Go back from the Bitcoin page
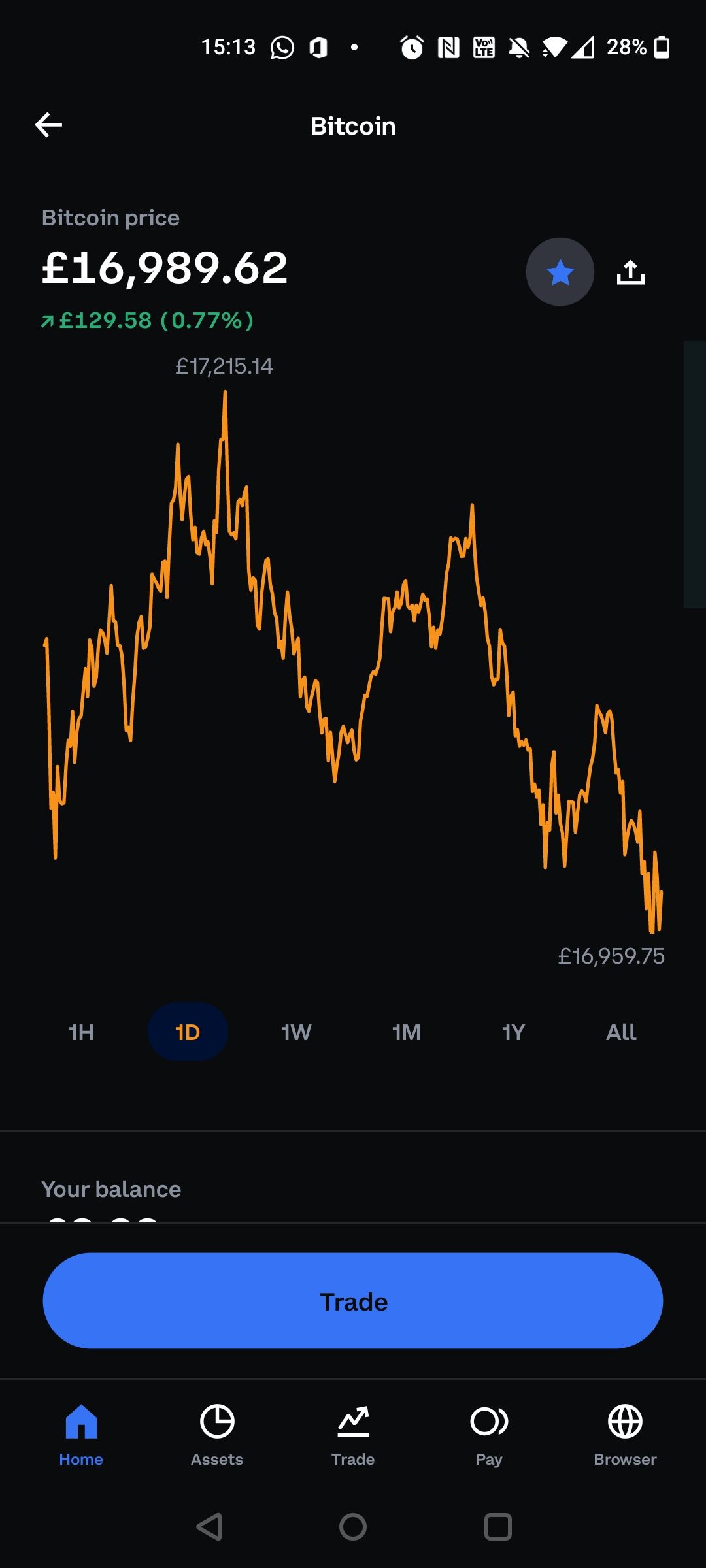 point(48,125)
